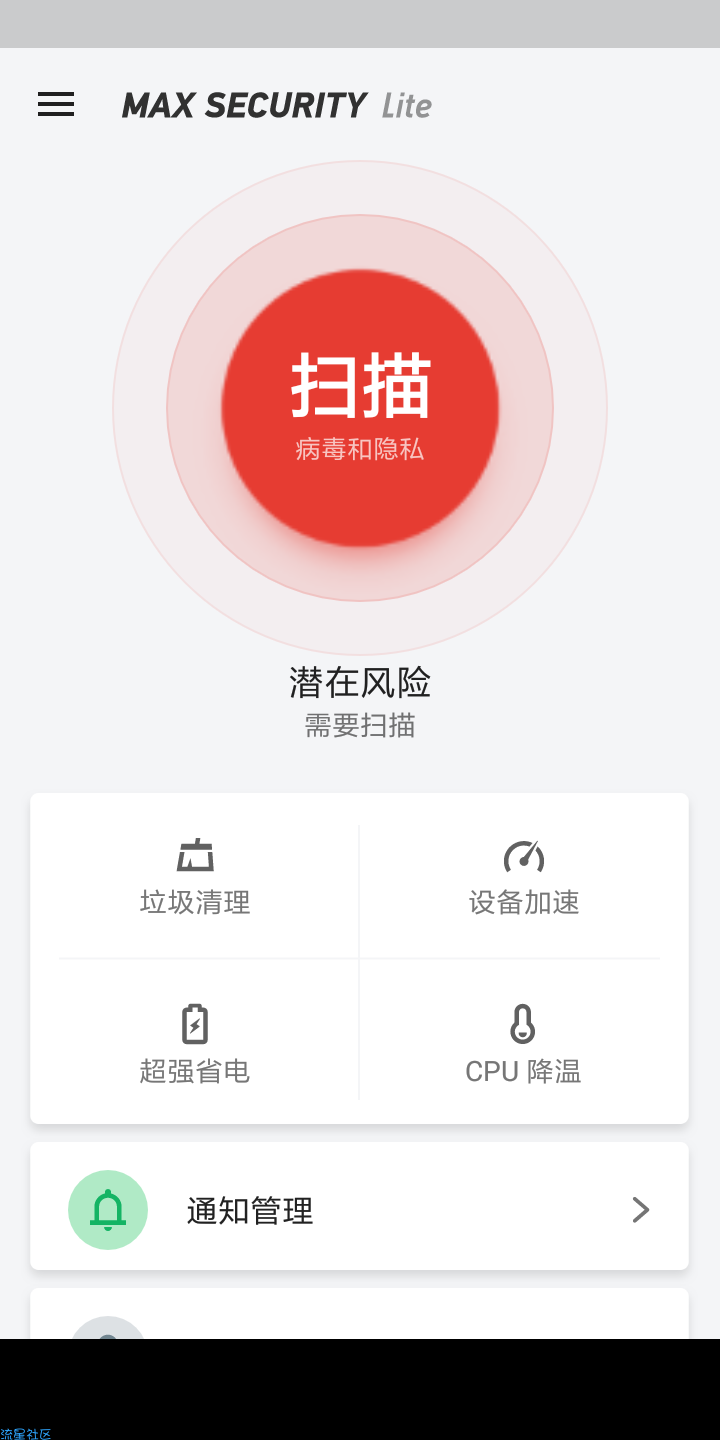Open 垃圾清理 junk cleaner
Image resolution: width=720 pixels, height=1440 pixels.
point(195,878)
